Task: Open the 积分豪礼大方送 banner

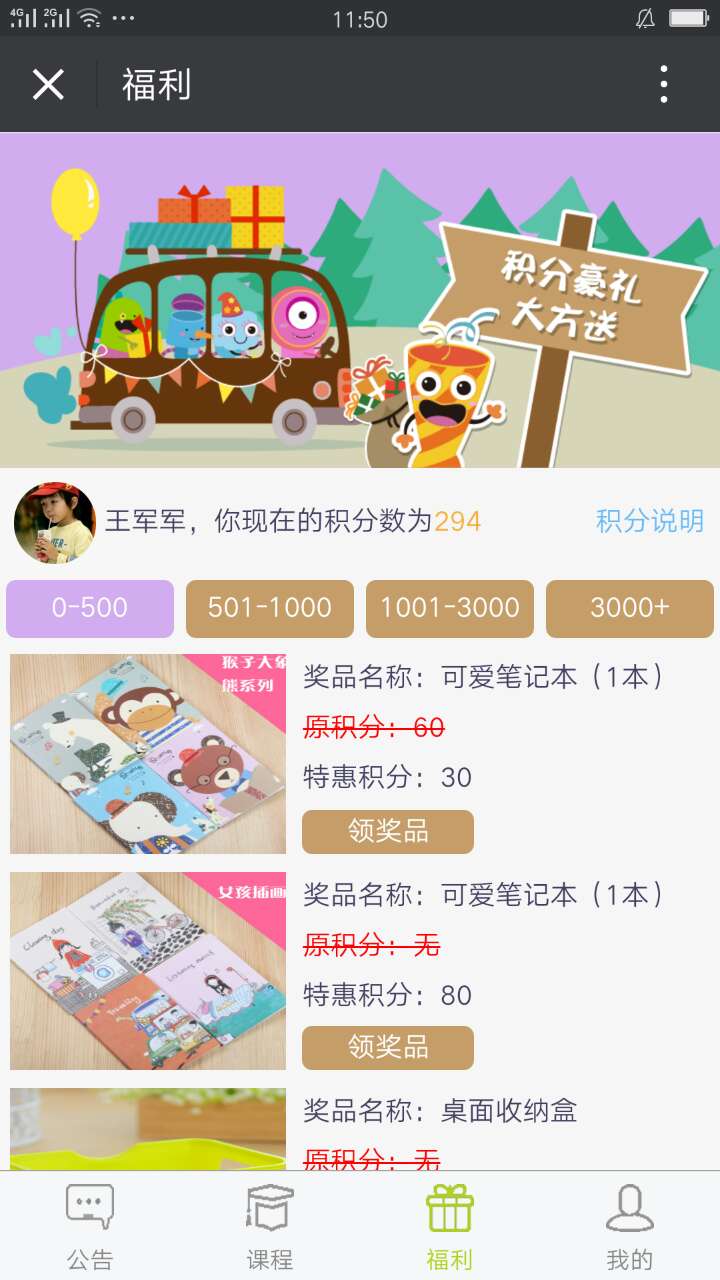Action: click(360, 300)
